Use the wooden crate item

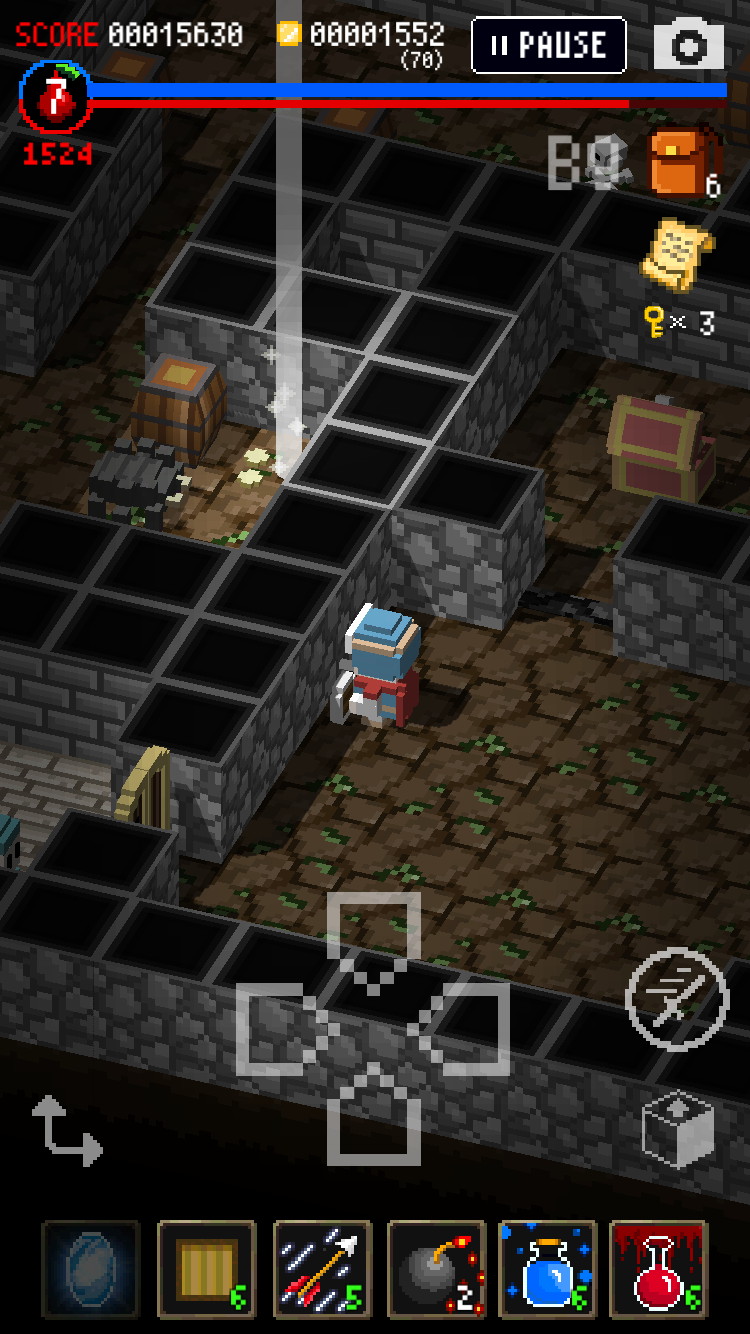coord(206,1269)
